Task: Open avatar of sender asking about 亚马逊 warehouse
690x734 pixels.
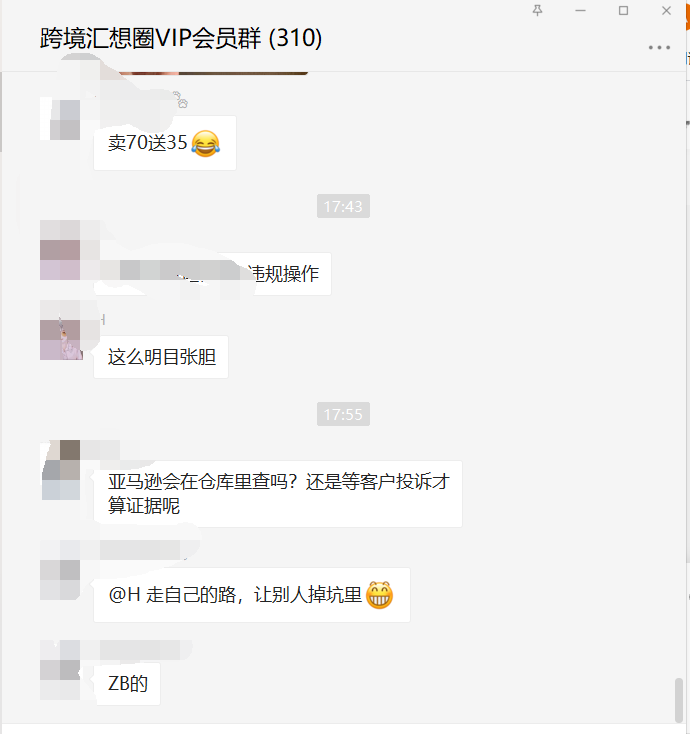Action: [61, 471]
